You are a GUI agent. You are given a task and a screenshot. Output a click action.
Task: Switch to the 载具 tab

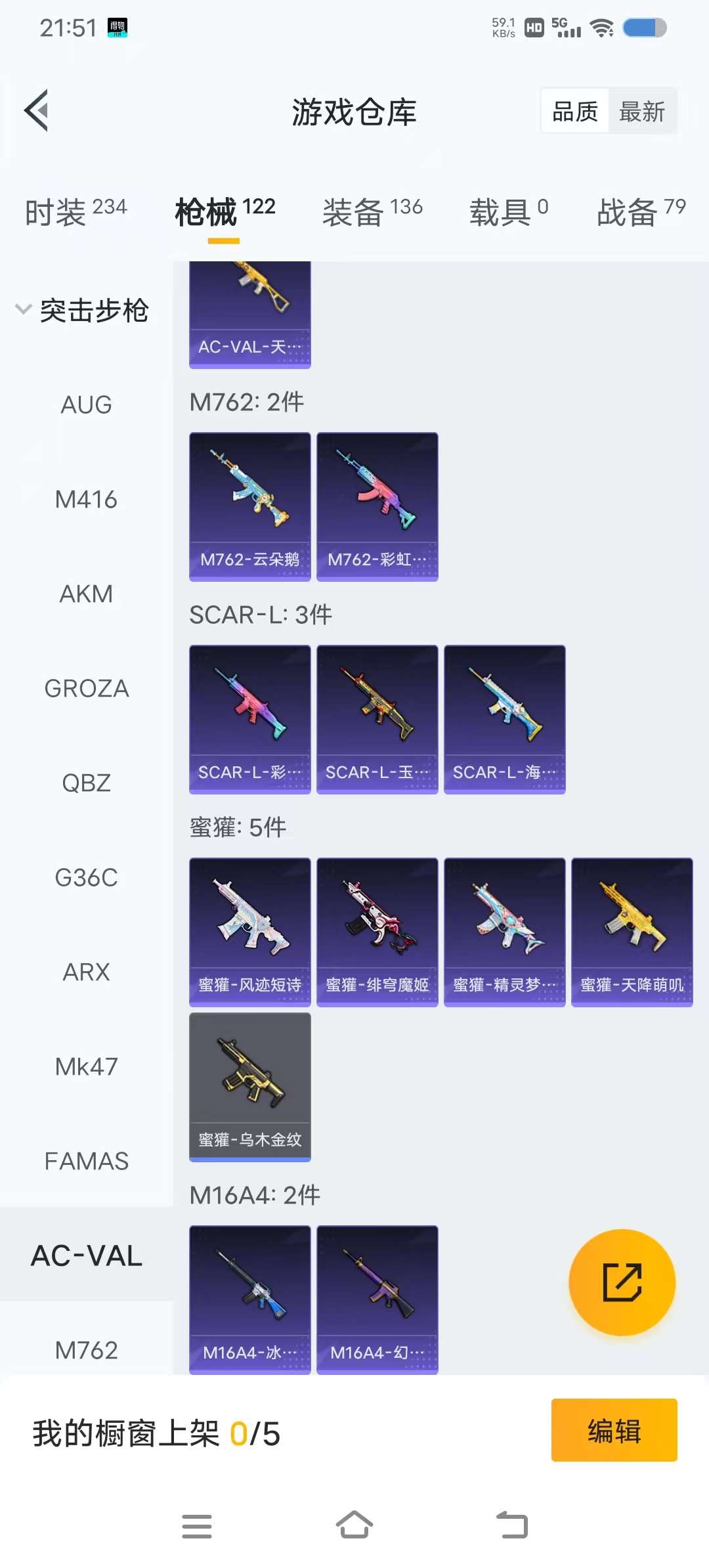point(508,212)
